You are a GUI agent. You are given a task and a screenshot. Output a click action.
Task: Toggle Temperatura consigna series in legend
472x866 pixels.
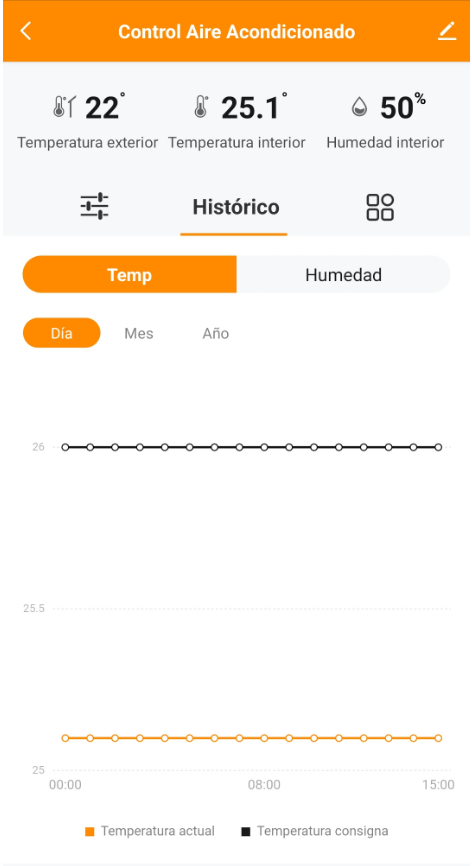tap(315, 831)
